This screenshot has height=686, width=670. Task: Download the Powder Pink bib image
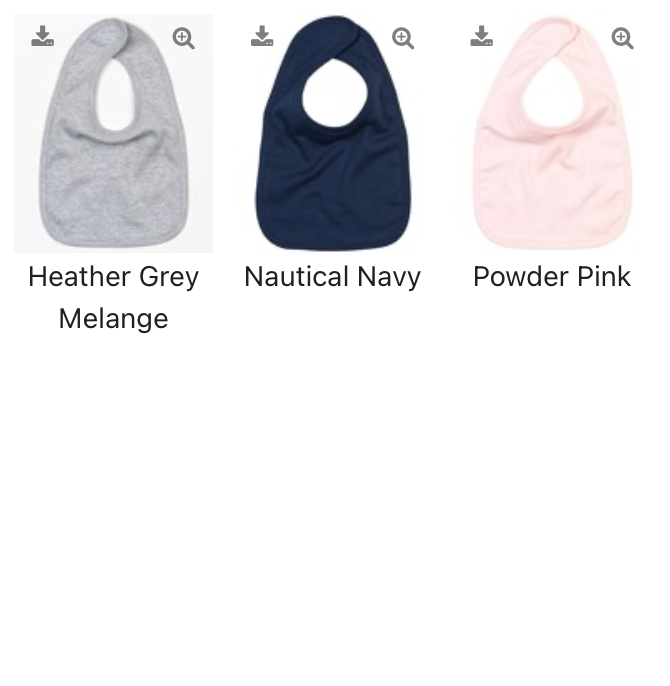click(482, 37)
